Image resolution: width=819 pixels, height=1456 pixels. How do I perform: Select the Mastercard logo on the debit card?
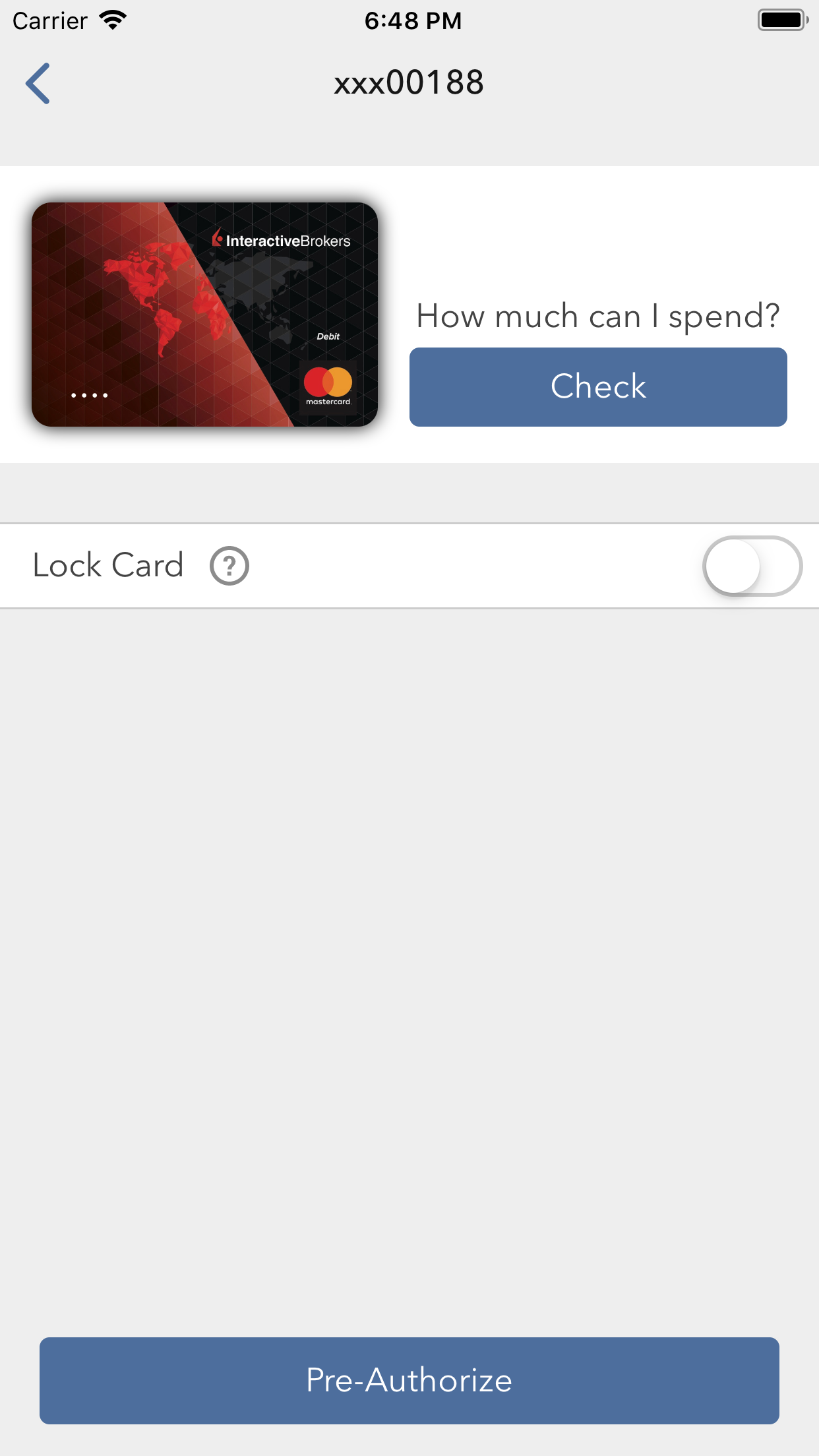(328, 384)
